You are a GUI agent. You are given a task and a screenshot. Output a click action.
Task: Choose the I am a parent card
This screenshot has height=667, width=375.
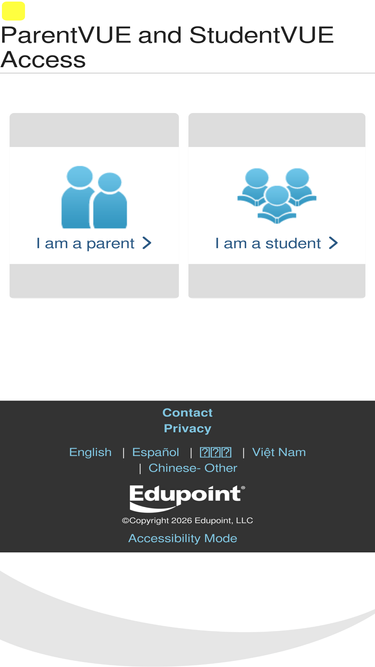point(94,205)
